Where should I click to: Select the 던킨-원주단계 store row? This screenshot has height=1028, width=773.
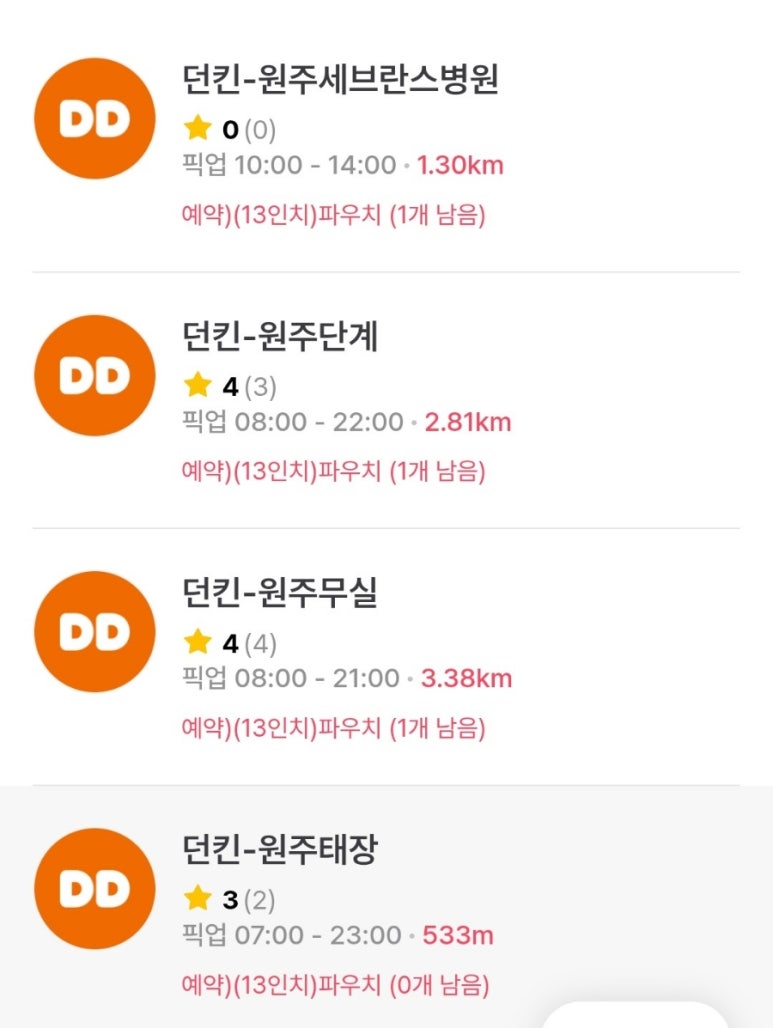[281, 338]
